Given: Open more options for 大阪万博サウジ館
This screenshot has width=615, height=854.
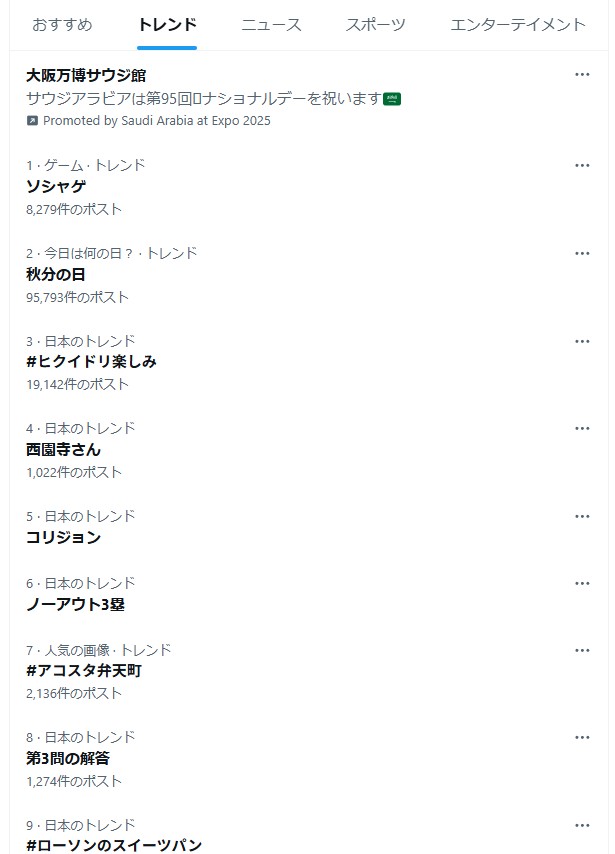Looking at the screenshot, I should pyautogui.click(x=582, y=74).
